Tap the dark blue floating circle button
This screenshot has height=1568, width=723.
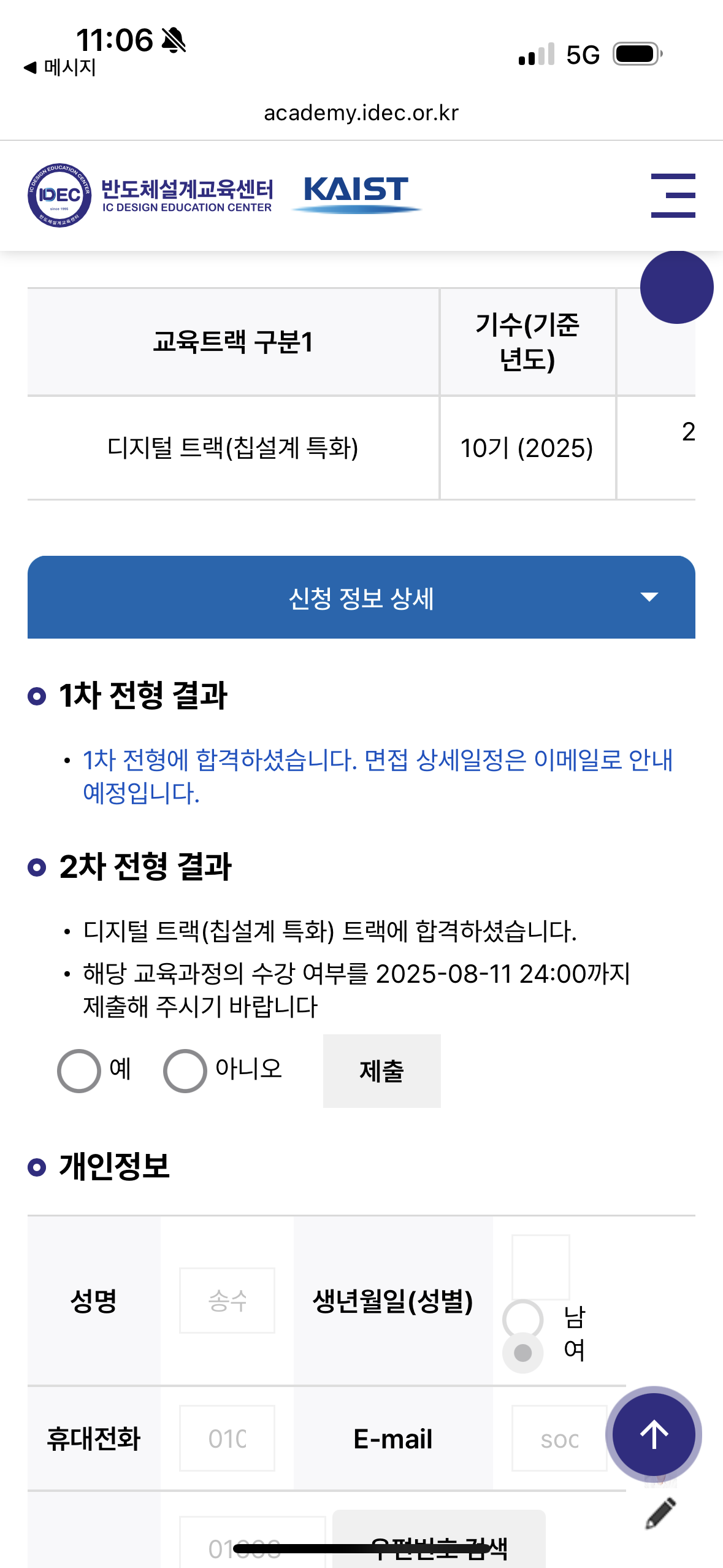tap(676, 287)
